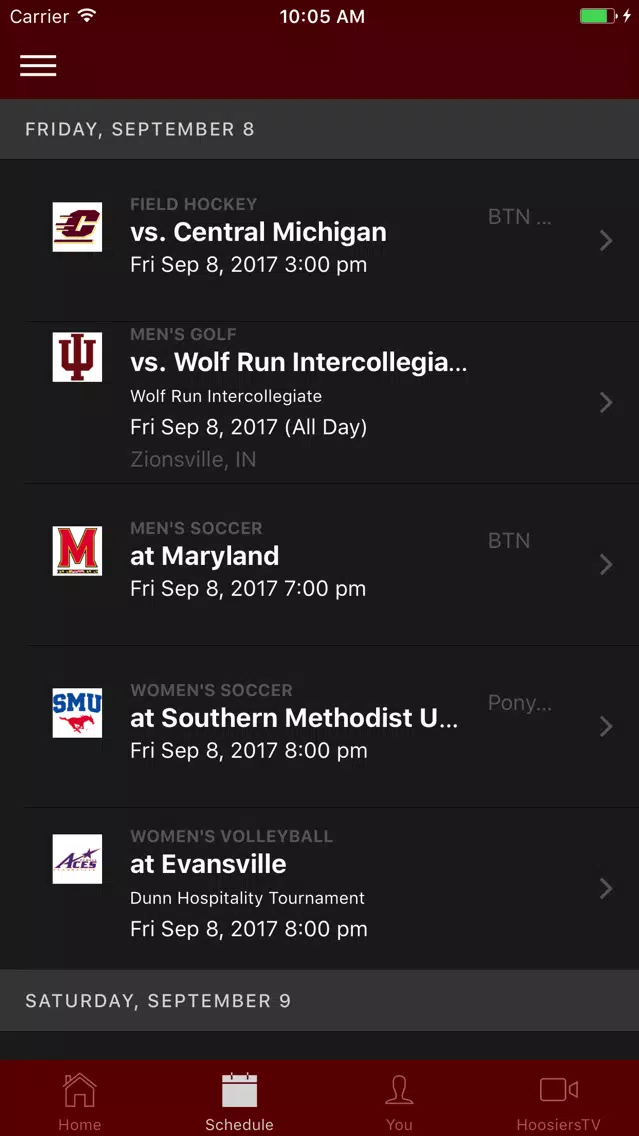Image resolution: width=639 pixels, height=1136 pixels.
Task: Open the men's soccer game at Maryland
Action: tap(320, 564)
